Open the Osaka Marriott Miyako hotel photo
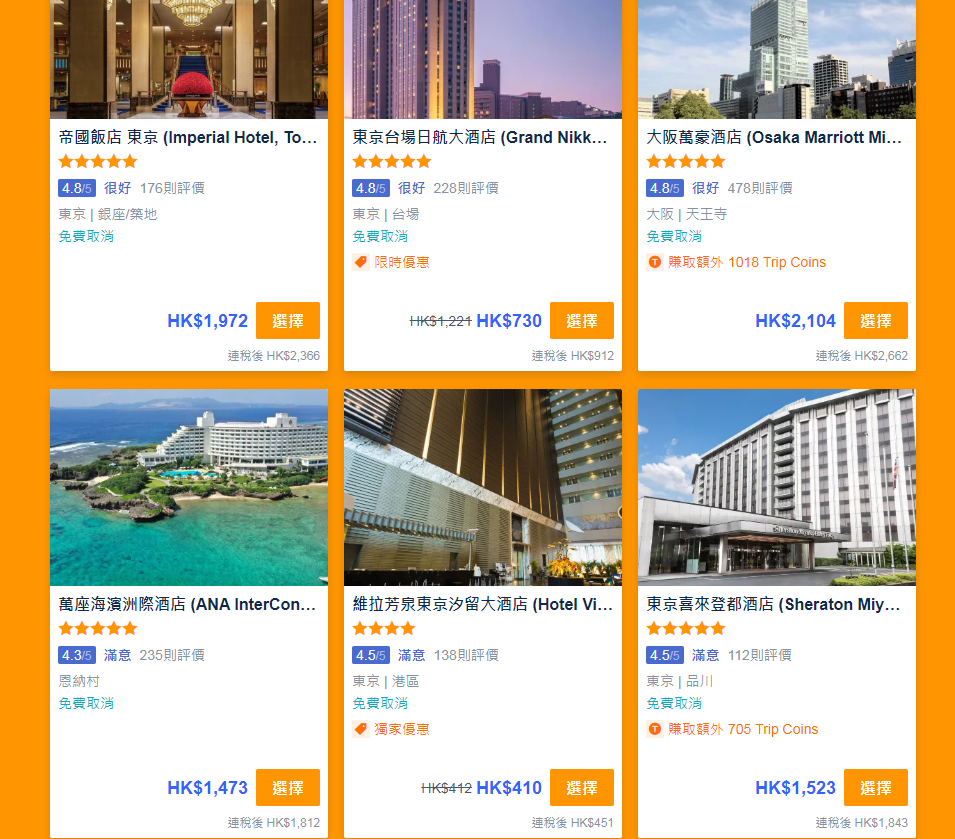This screenshot has height=839, width=955. [x=777, y=60]
